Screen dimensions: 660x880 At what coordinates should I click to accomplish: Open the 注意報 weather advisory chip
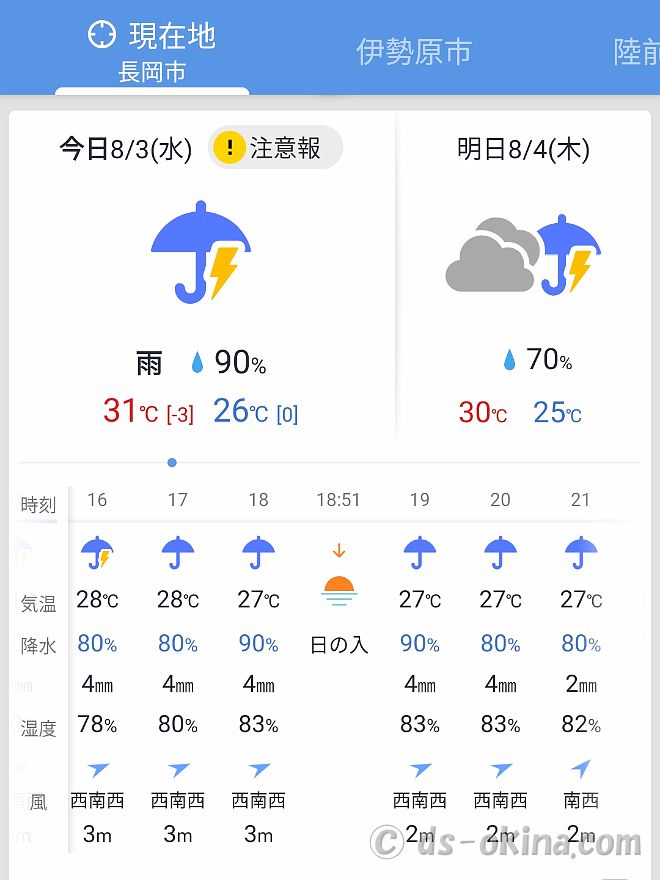coord(275,149)
